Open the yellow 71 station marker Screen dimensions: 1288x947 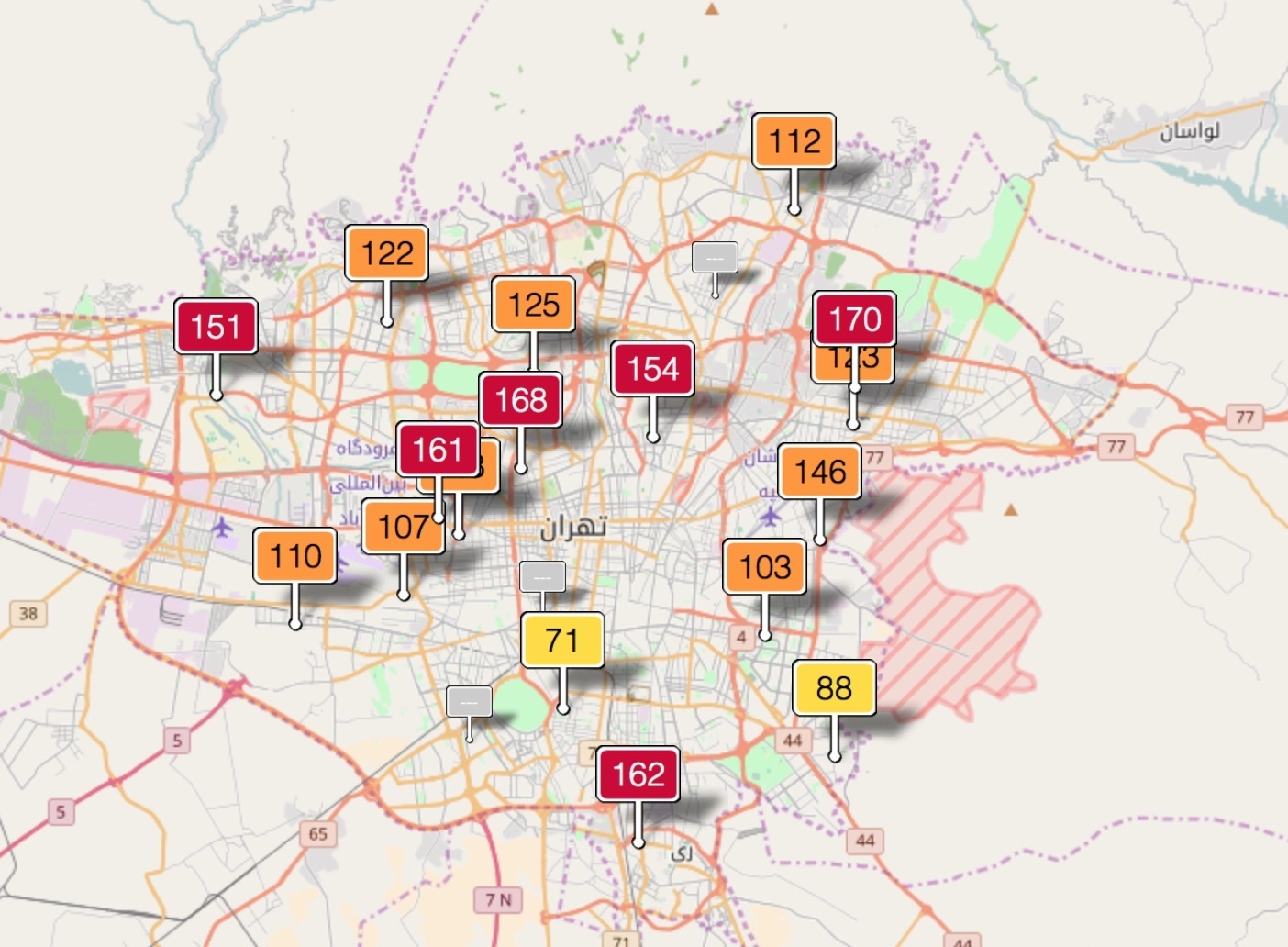[x=561, y=640]
